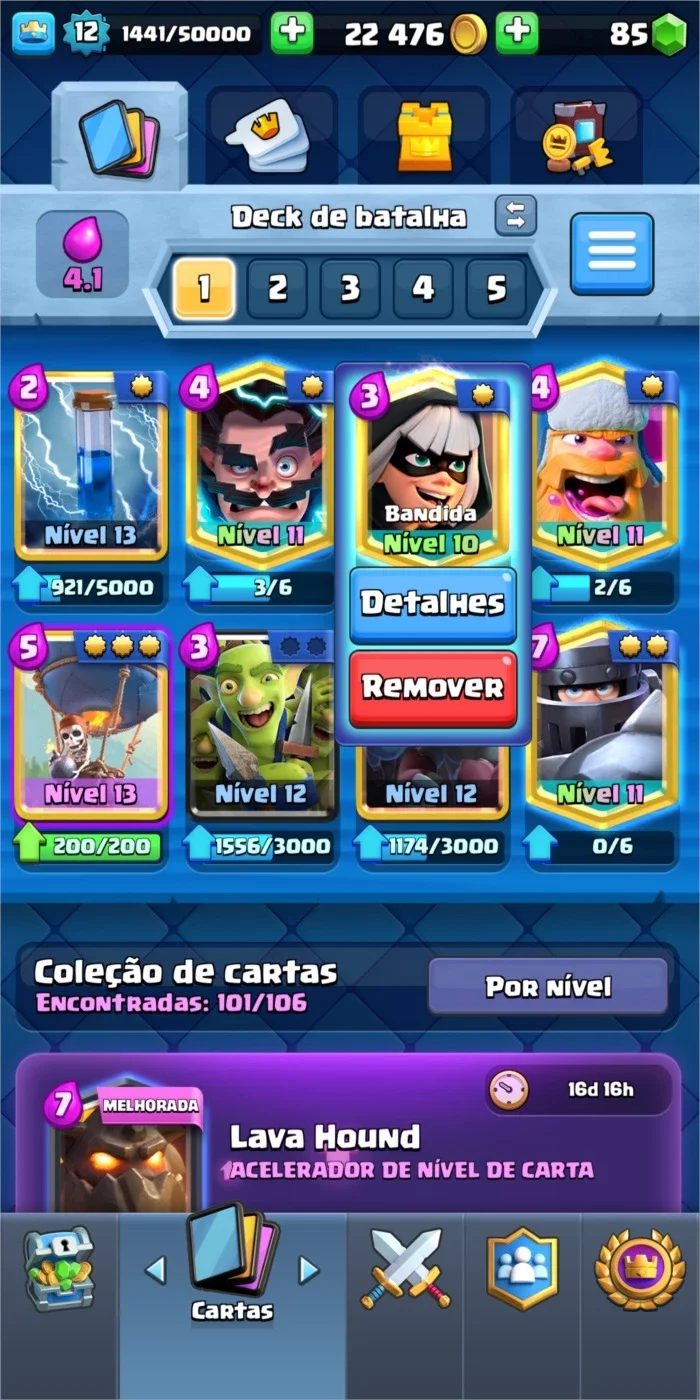Open the deck hamburger menu
The image size is (700, 1400).
(612, 253)
